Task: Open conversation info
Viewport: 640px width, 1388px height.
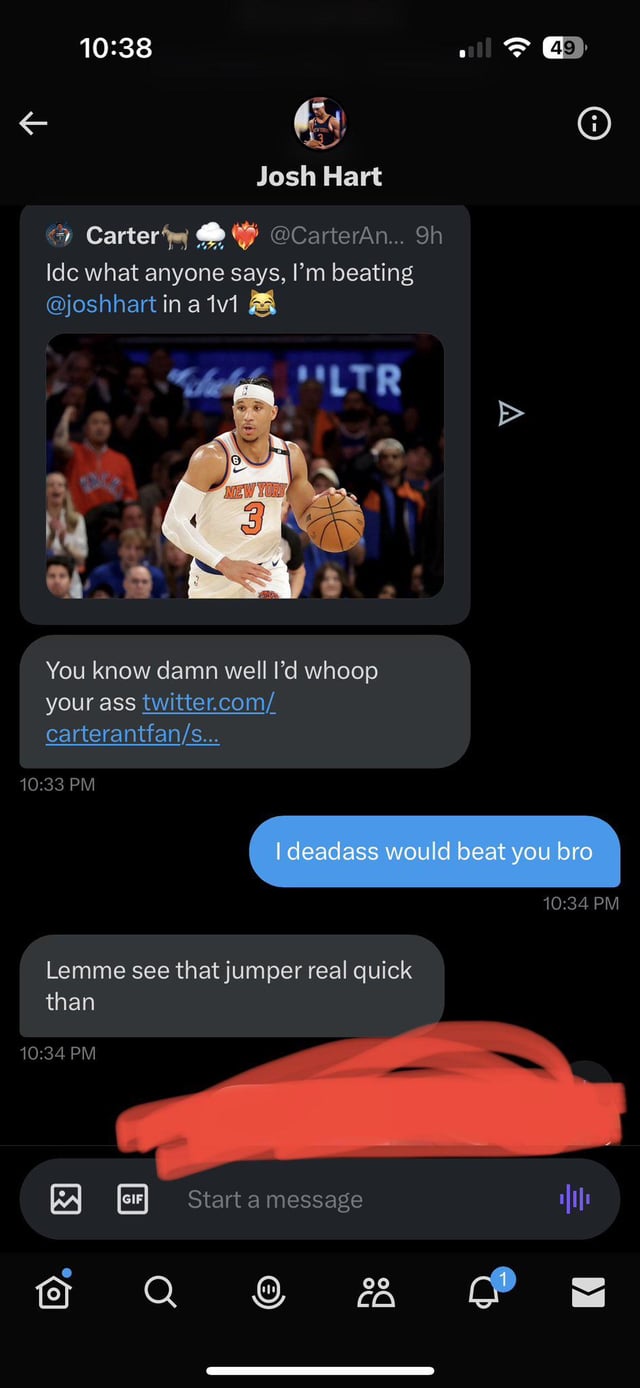Action: 594,123
